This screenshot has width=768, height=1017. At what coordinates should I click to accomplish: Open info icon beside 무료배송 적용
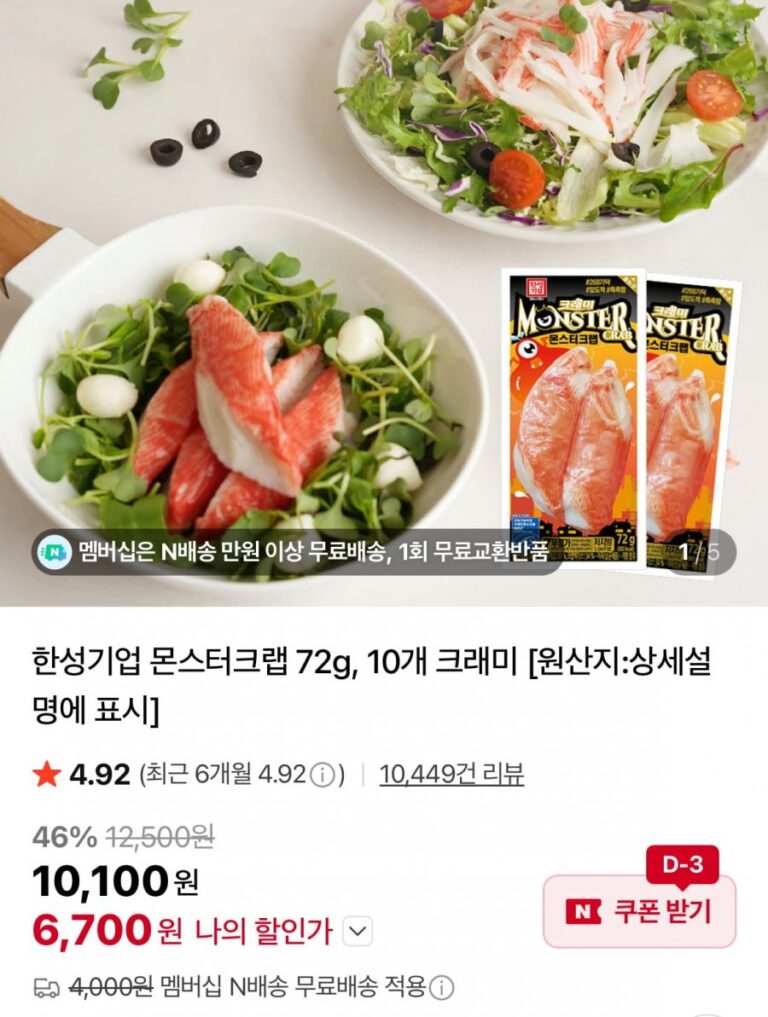440,987
